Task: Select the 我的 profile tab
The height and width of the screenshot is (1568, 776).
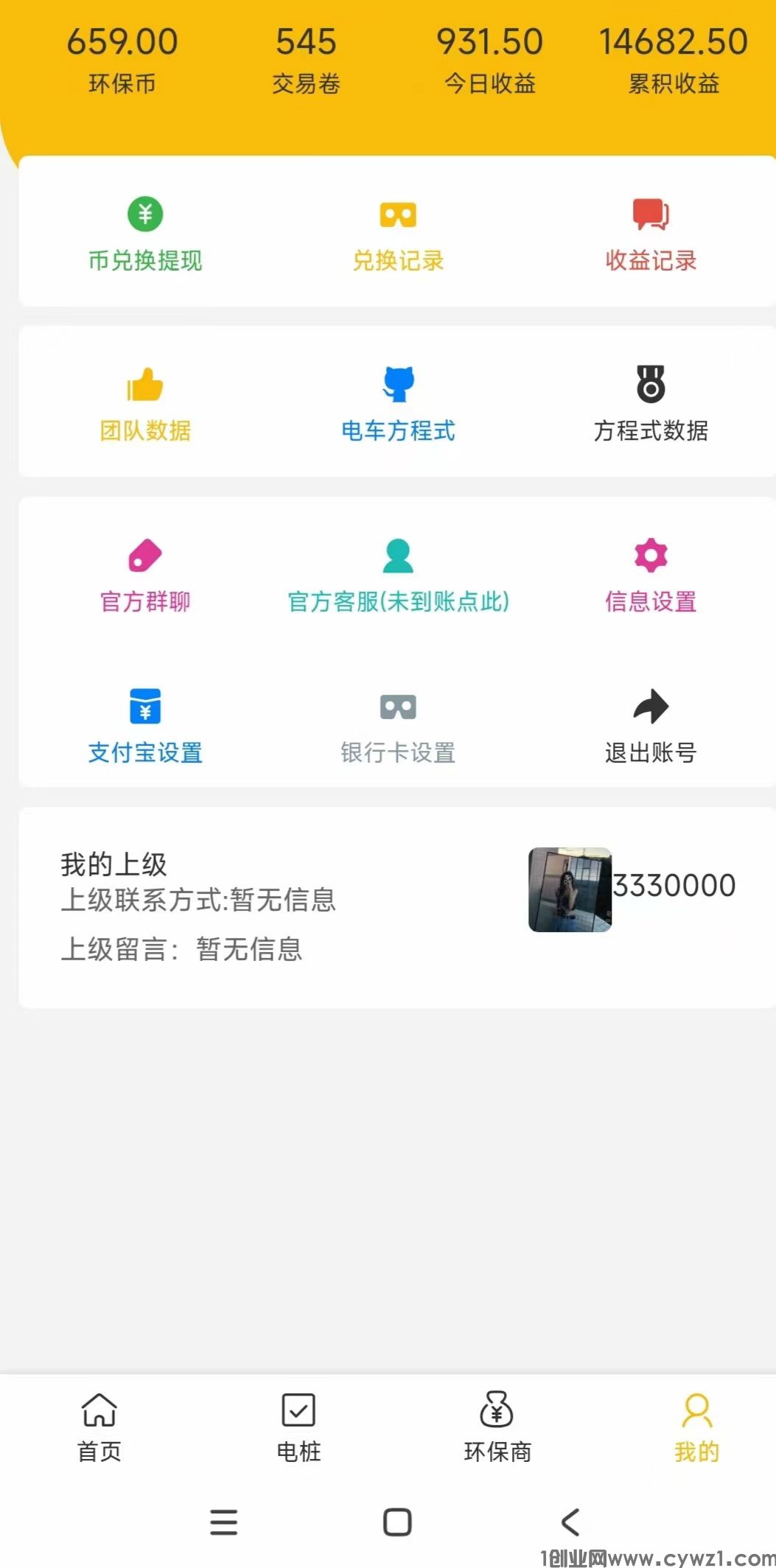Action: pyautogui.click(x=696, y=1427)
